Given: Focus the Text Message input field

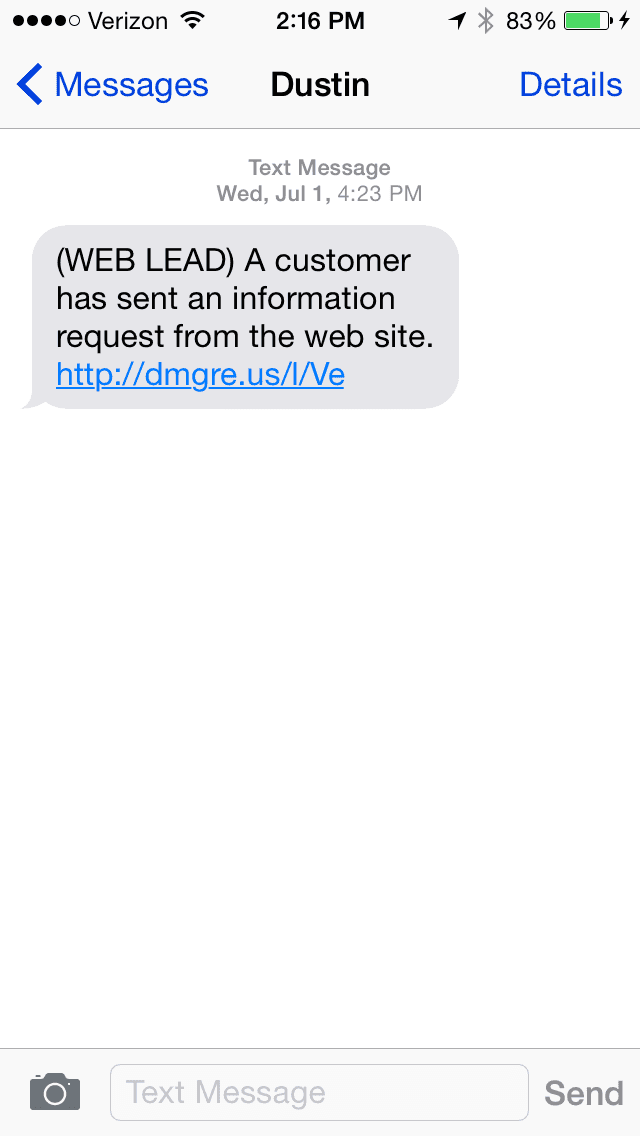Looking at the screenshot, I should (x=320, y=1093).
